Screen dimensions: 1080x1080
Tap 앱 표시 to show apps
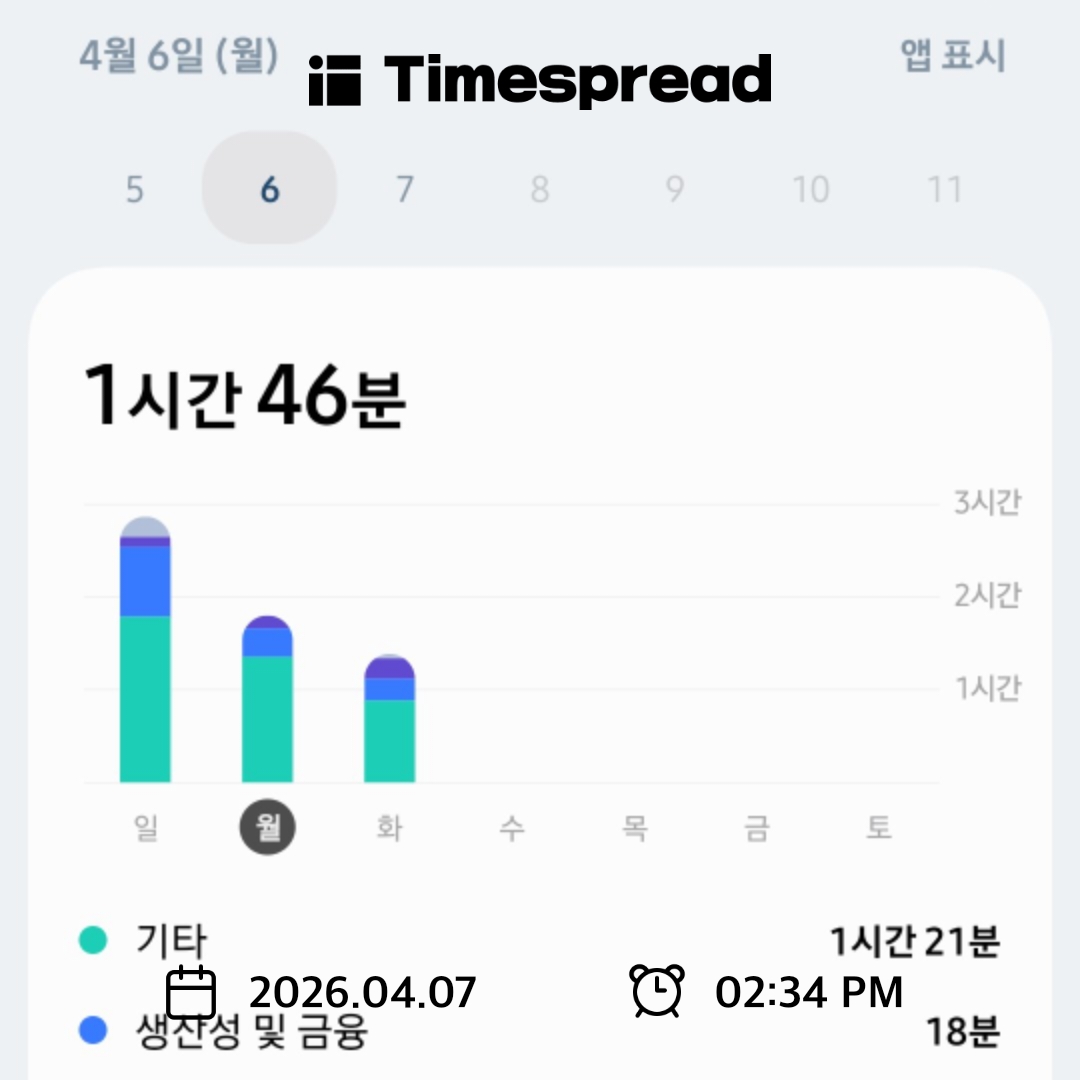click(952, 56)
